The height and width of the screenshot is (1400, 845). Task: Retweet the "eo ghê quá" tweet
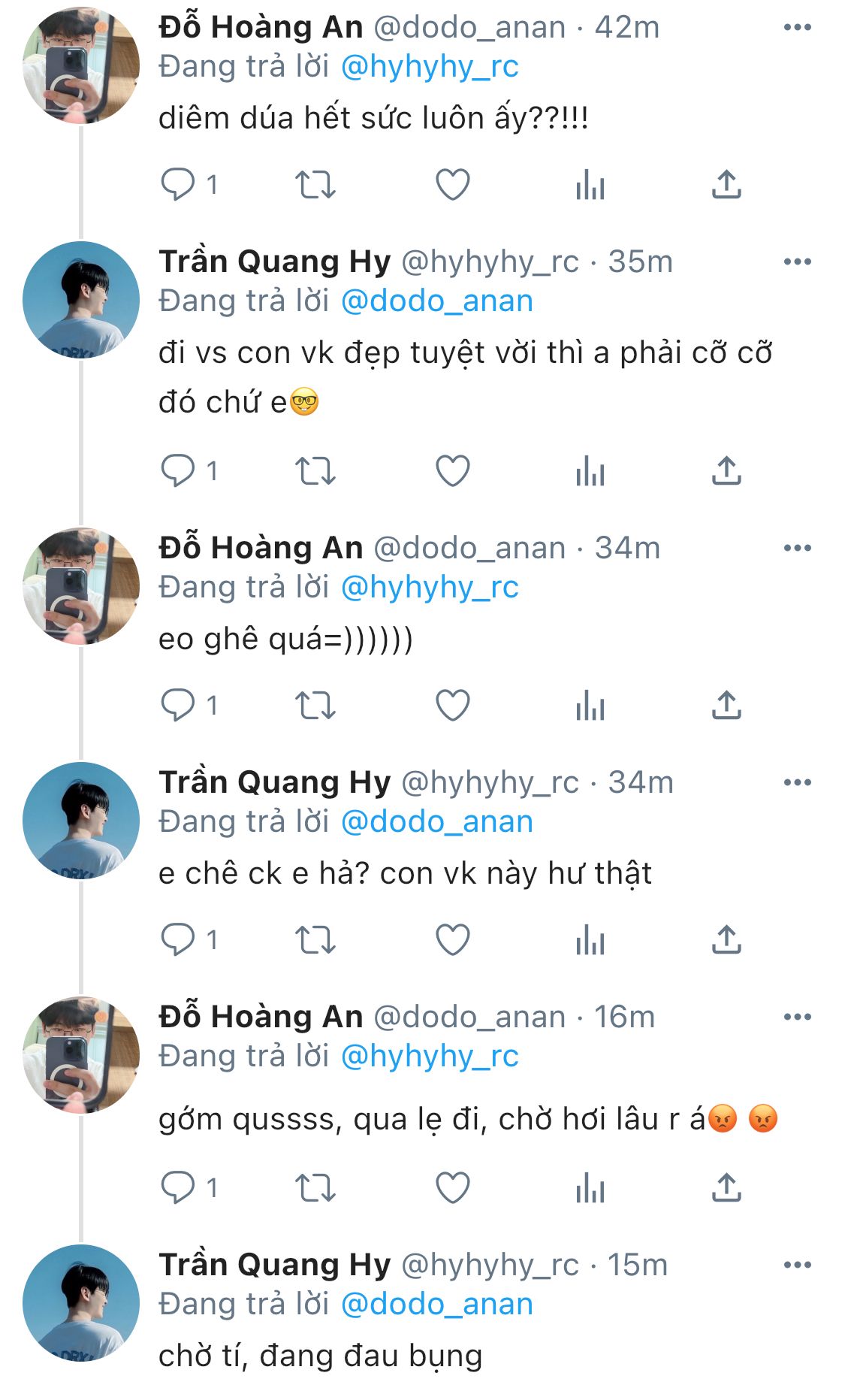(x=315, y=706)
